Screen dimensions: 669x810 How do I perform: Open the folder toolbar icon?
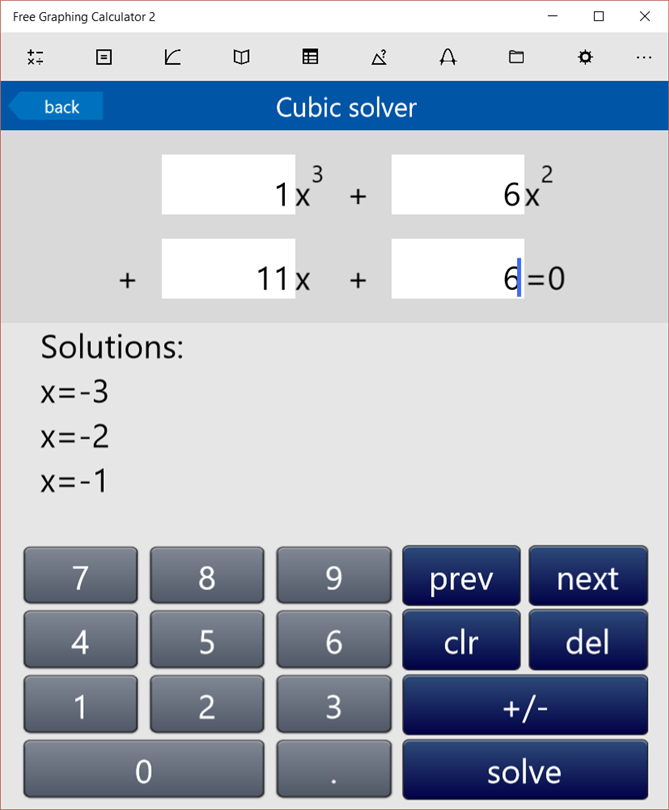[x=516, y=57]
